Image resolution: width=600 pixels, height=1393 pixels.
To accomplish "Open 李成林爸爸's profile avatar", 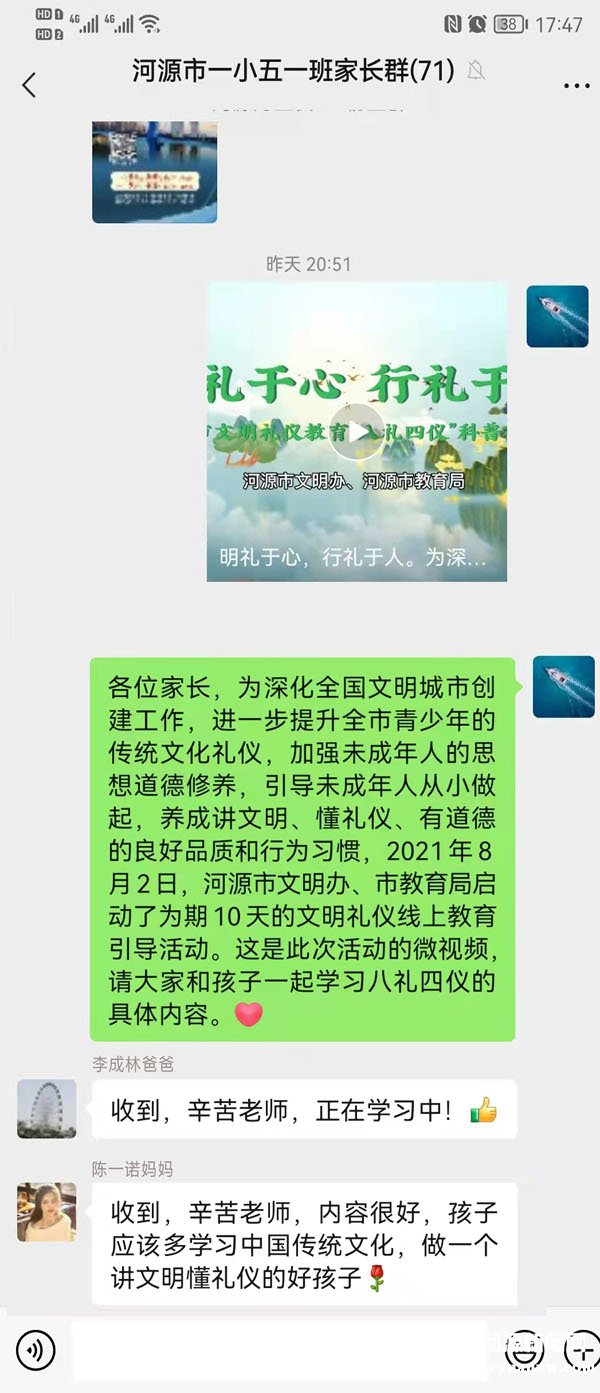I will pos(46,1108).
